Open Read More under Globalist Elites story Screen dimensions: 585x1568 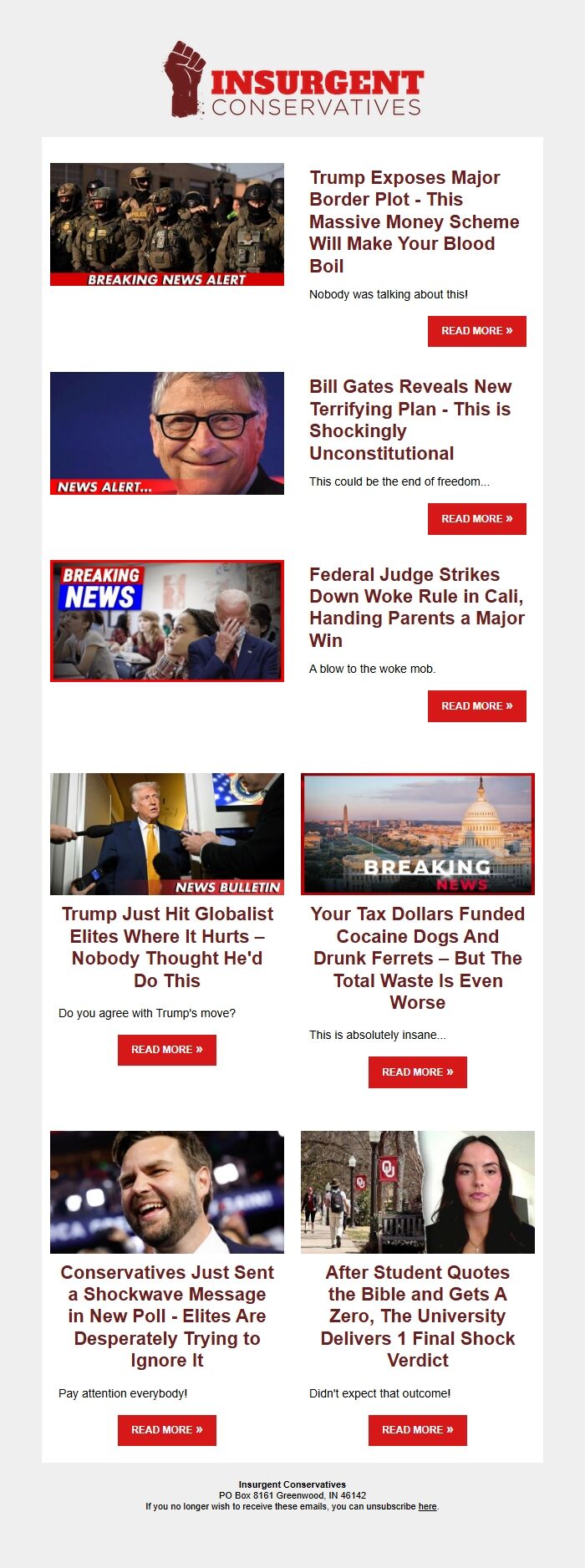166,1050
